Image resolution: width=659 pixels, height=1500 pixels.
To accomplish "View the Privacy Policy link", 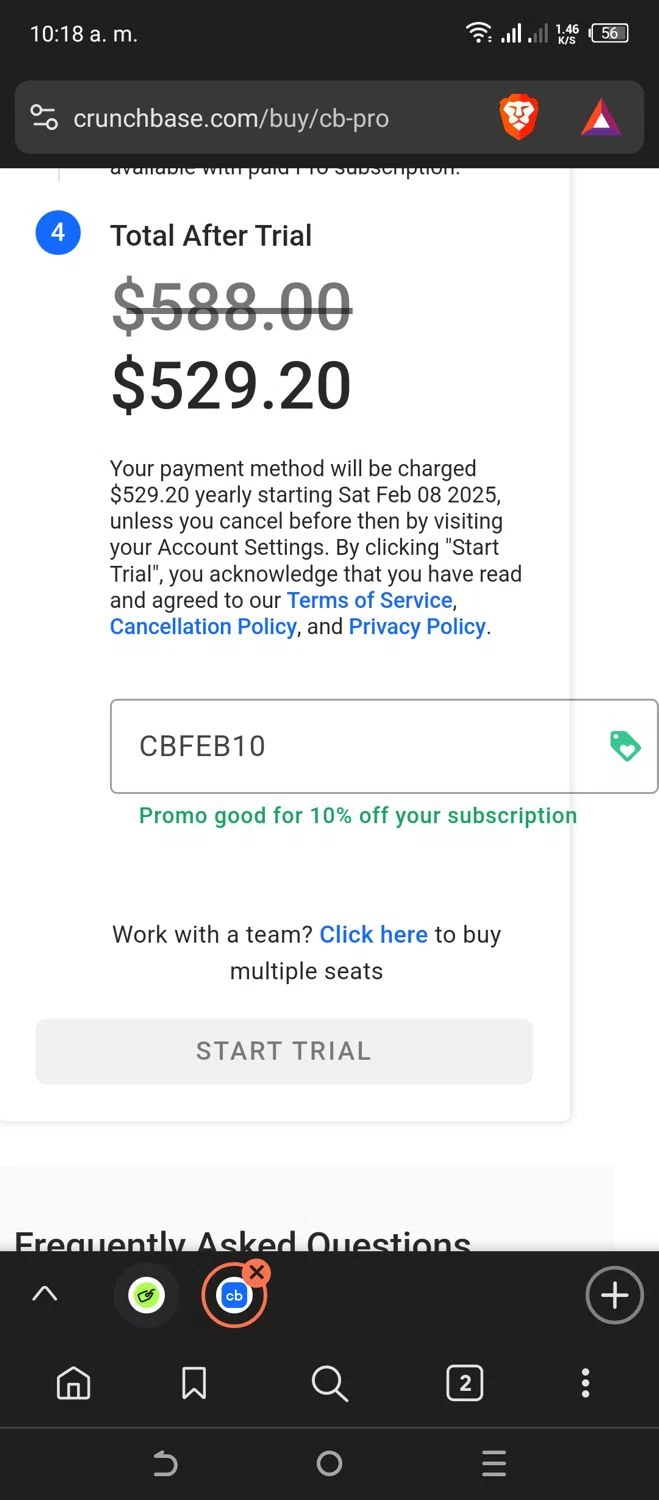I will click(417, 627).
